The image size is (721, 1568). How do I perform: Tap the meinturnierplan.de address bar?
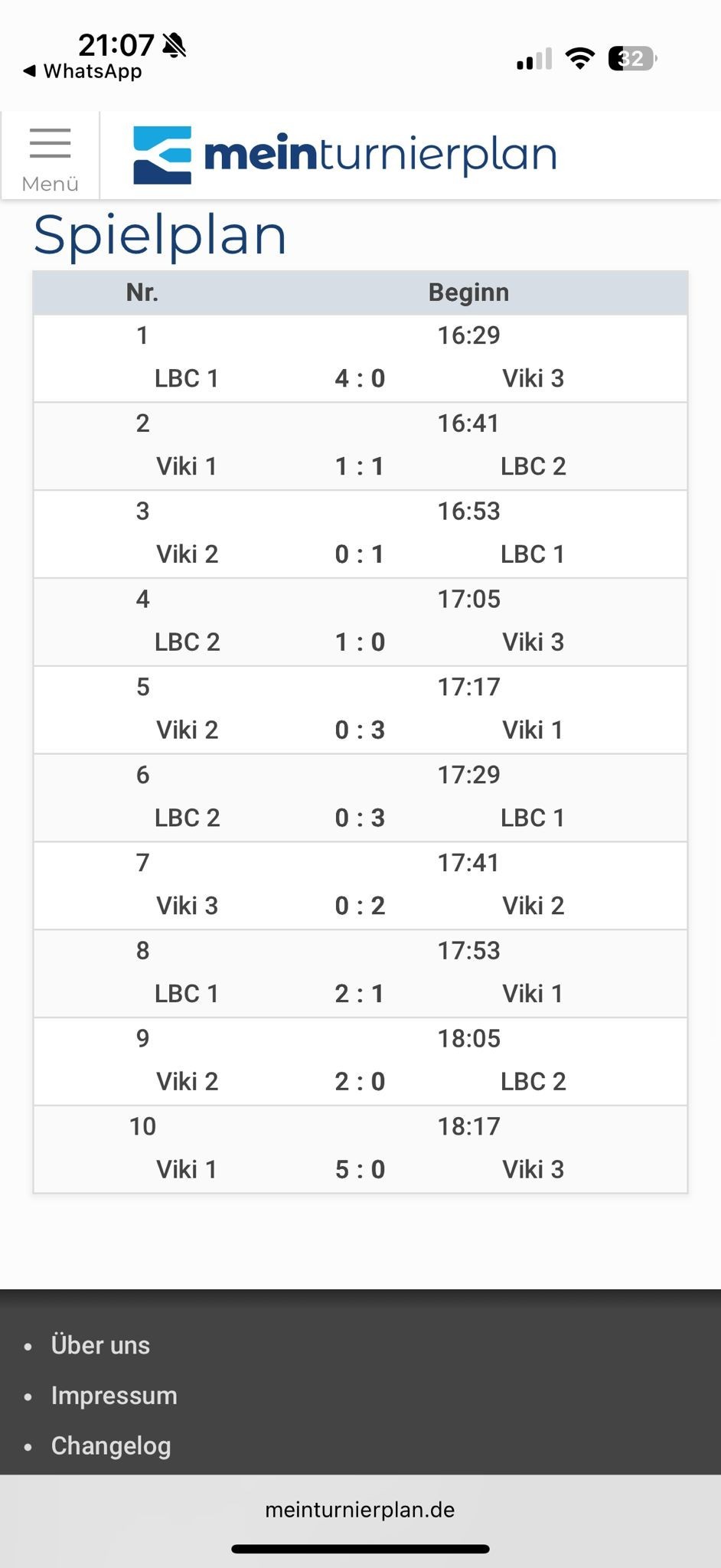tap(360, 1510)
